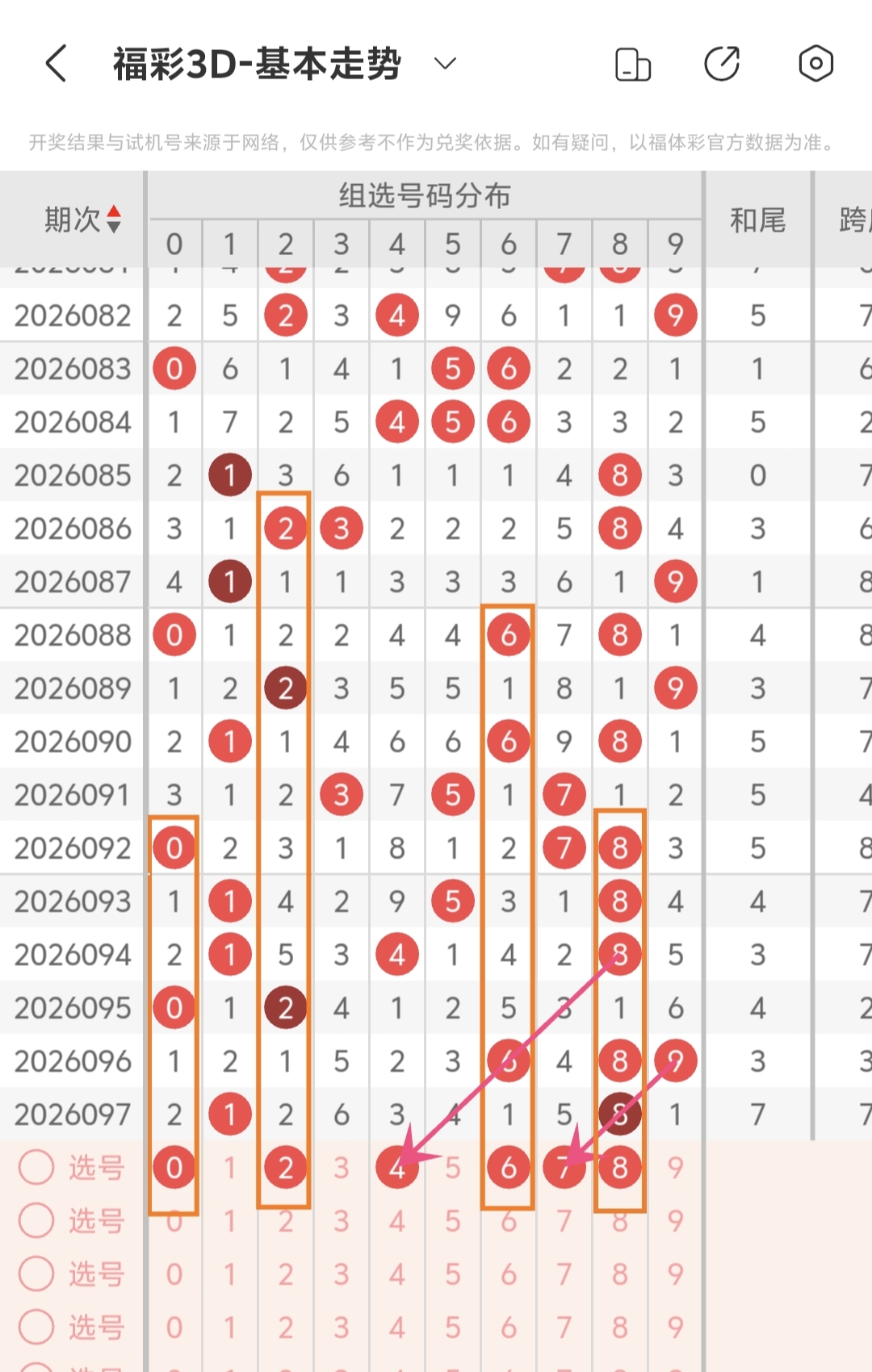The width and height of the screenshot is (872, 1372).
Task: Switch screen orientation with the device icon
Action: (x=633, y=65)
